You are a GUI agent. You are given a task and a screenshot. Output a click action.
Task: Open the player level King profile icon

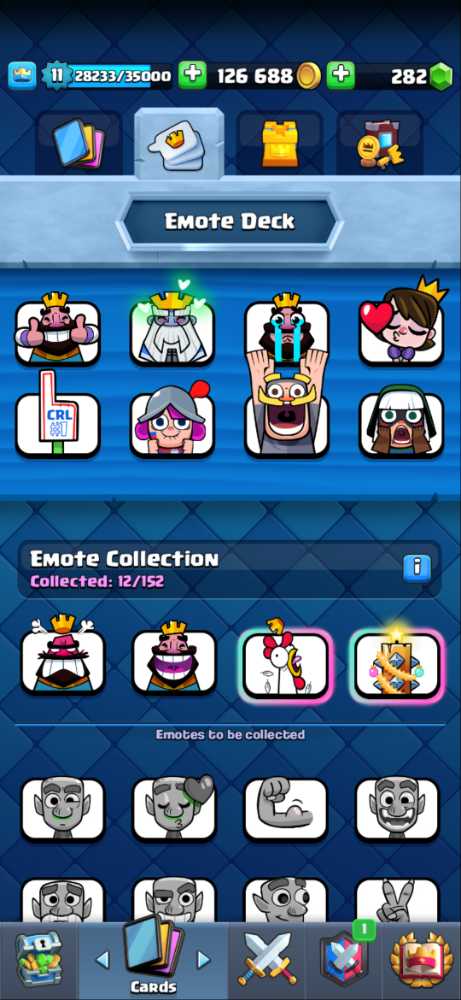(22, 75)
